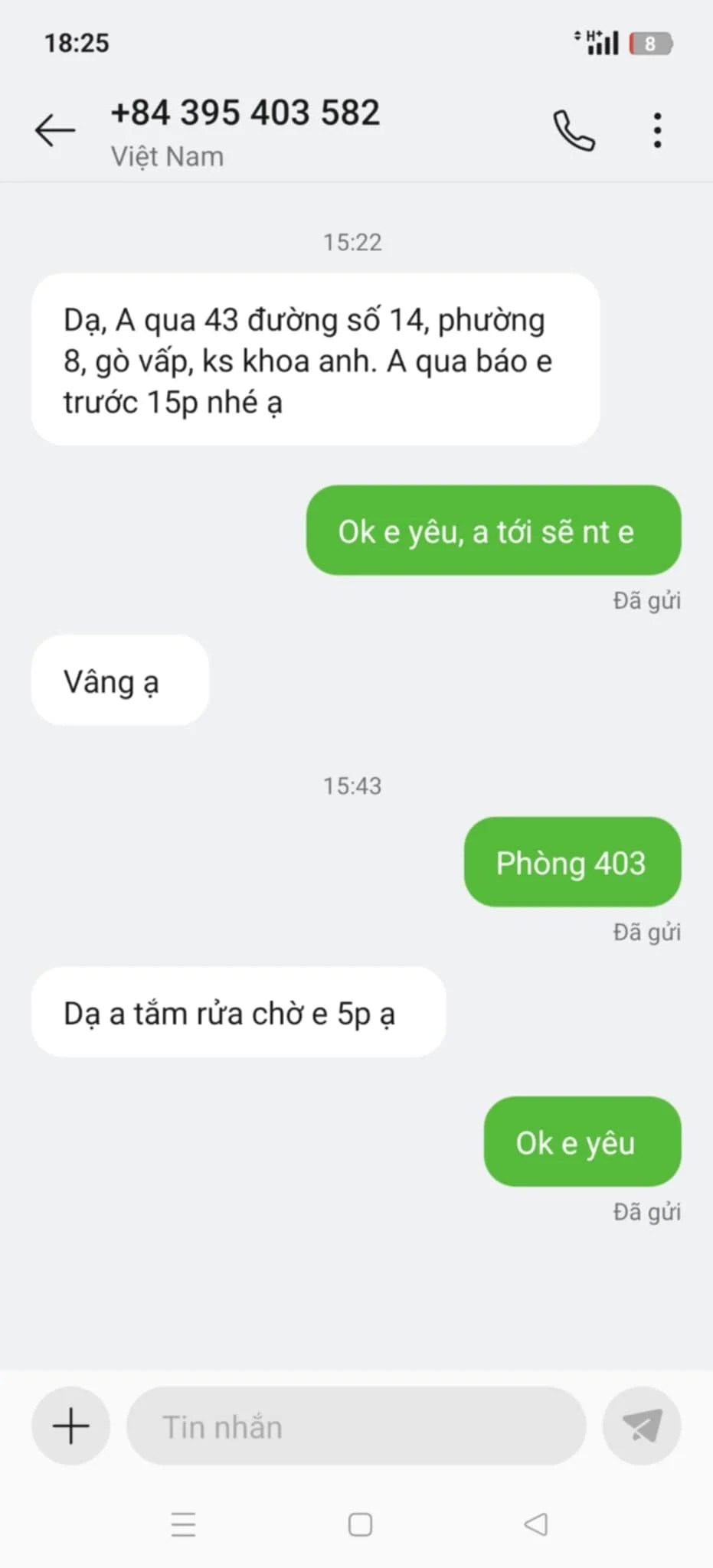713x1568 pixels.
Task: Call +84 395 403 582
Action: (x=574, y=130)
